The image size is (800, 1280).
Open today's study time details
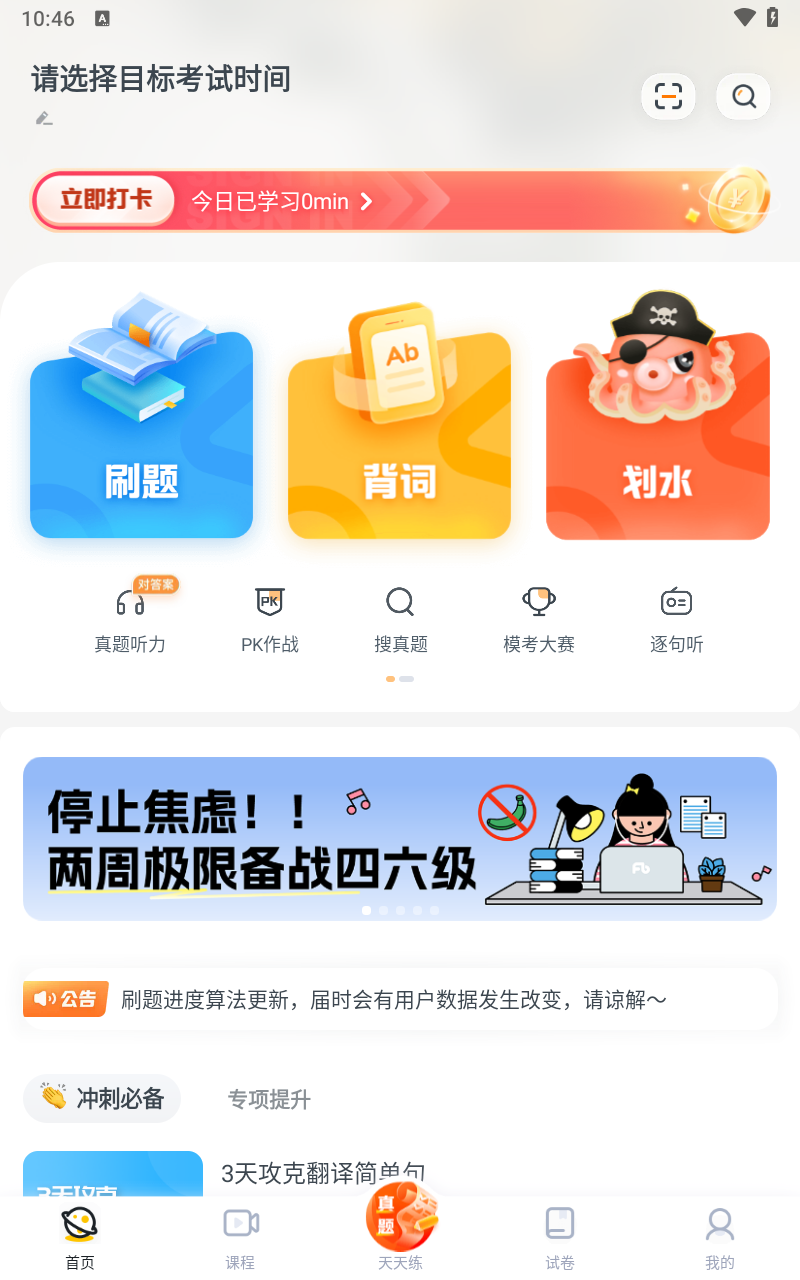(x=282, y=202)
